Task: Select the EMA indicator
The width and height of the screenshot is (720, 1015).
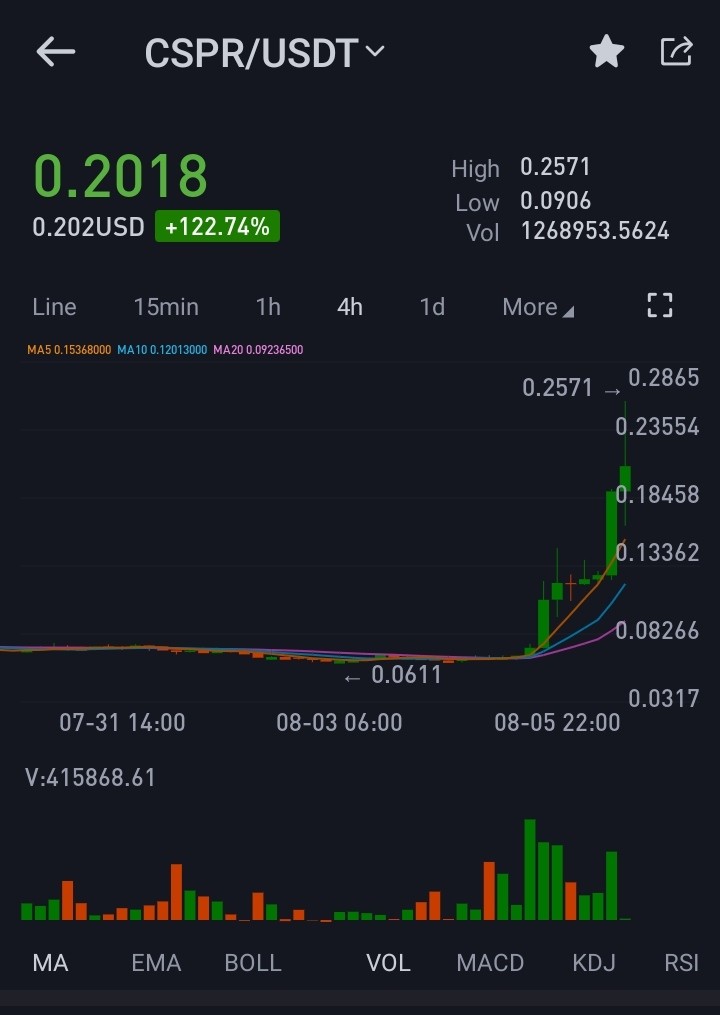Action: [x=156, y=963]
